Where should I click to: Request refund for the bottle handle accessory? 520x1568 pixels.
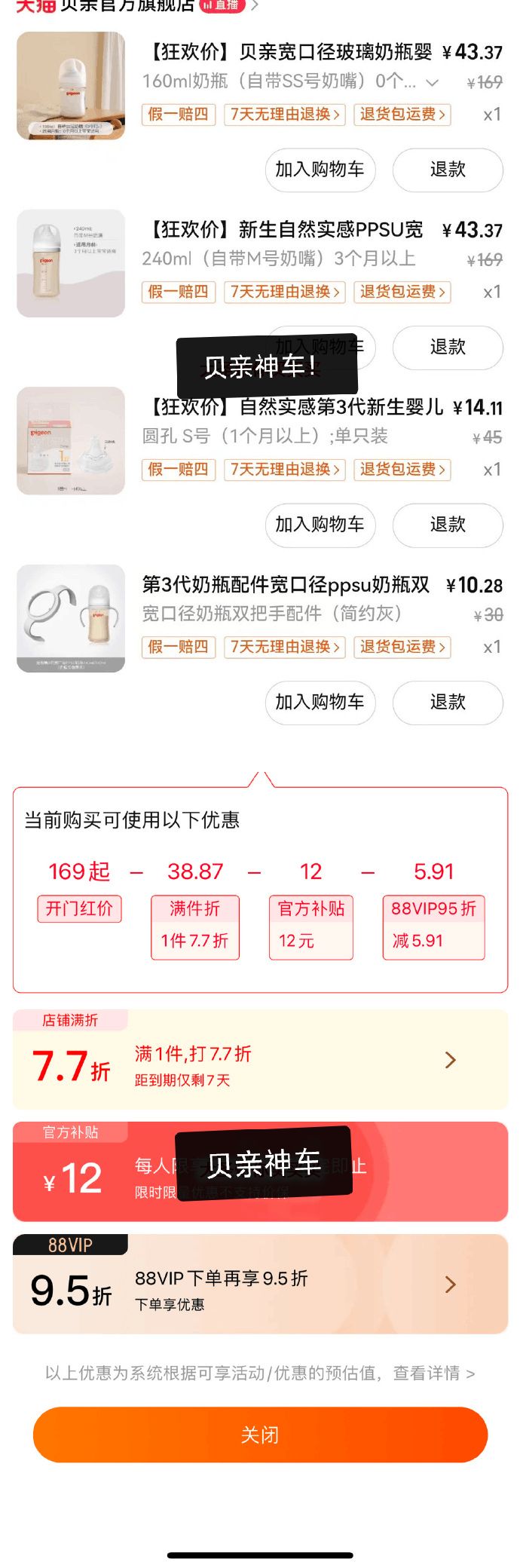tap(448, 703)
